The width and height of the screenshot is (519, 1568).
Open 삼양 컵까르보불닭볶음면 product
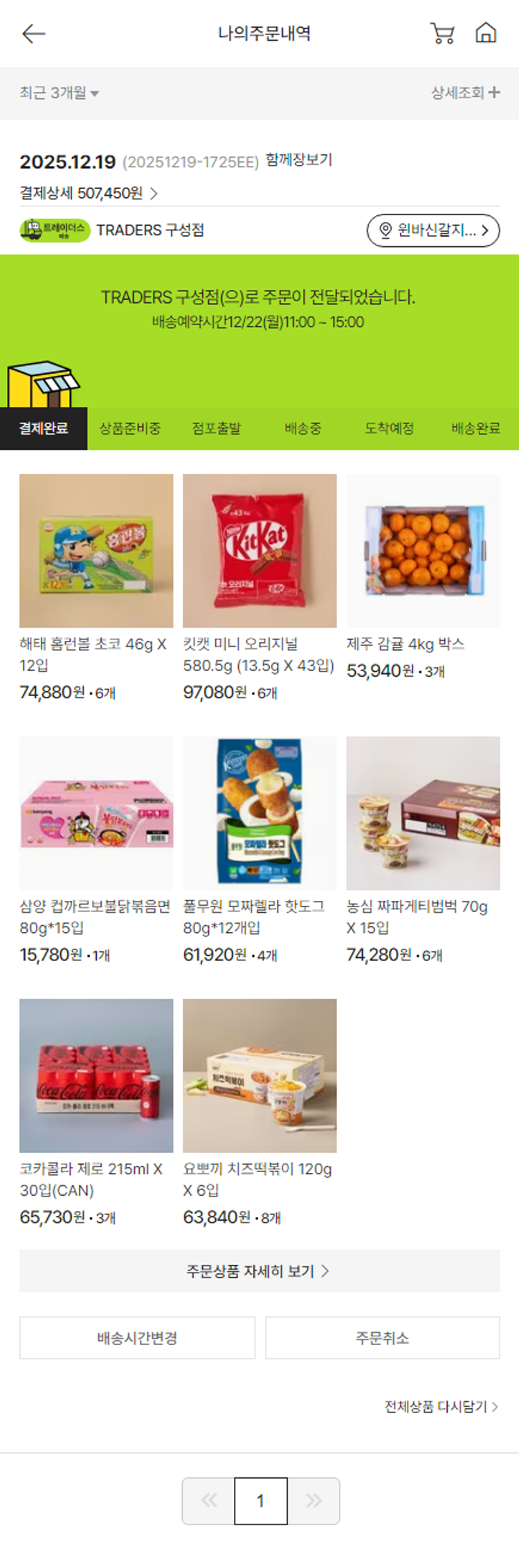coord(96,813)
